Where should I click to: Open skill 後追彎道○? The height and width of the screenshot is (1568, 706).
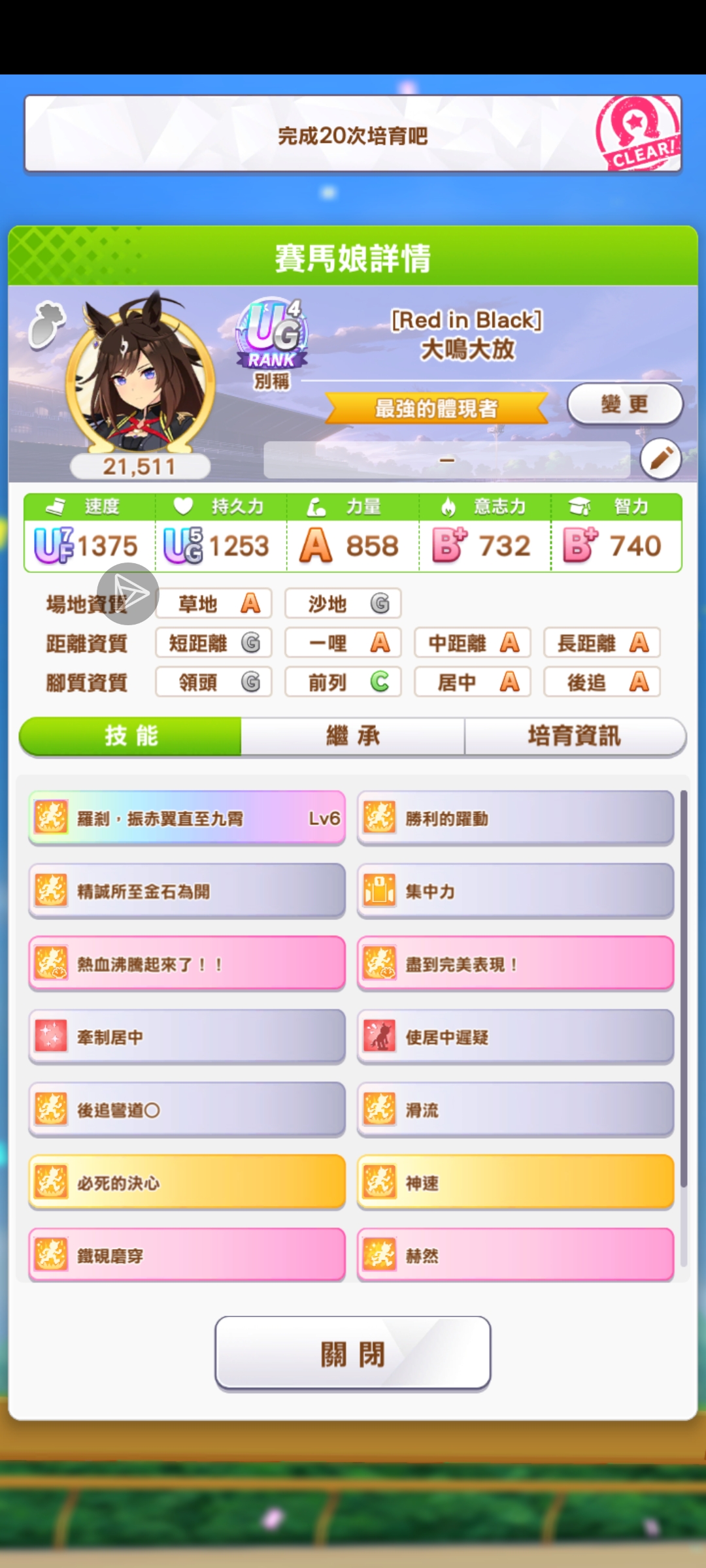point(187,1109)
